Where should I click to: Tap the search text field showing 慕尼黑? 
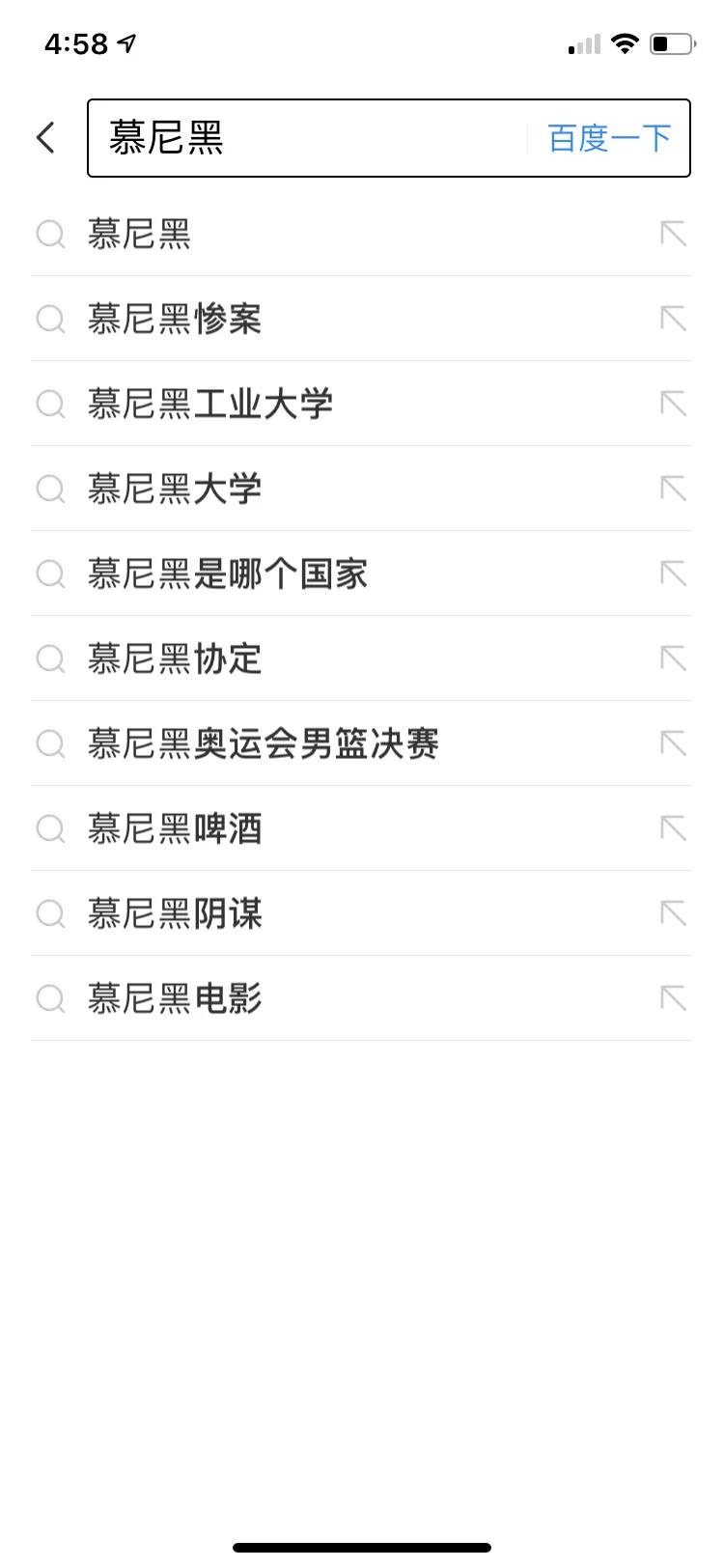(x=290, y=137)
